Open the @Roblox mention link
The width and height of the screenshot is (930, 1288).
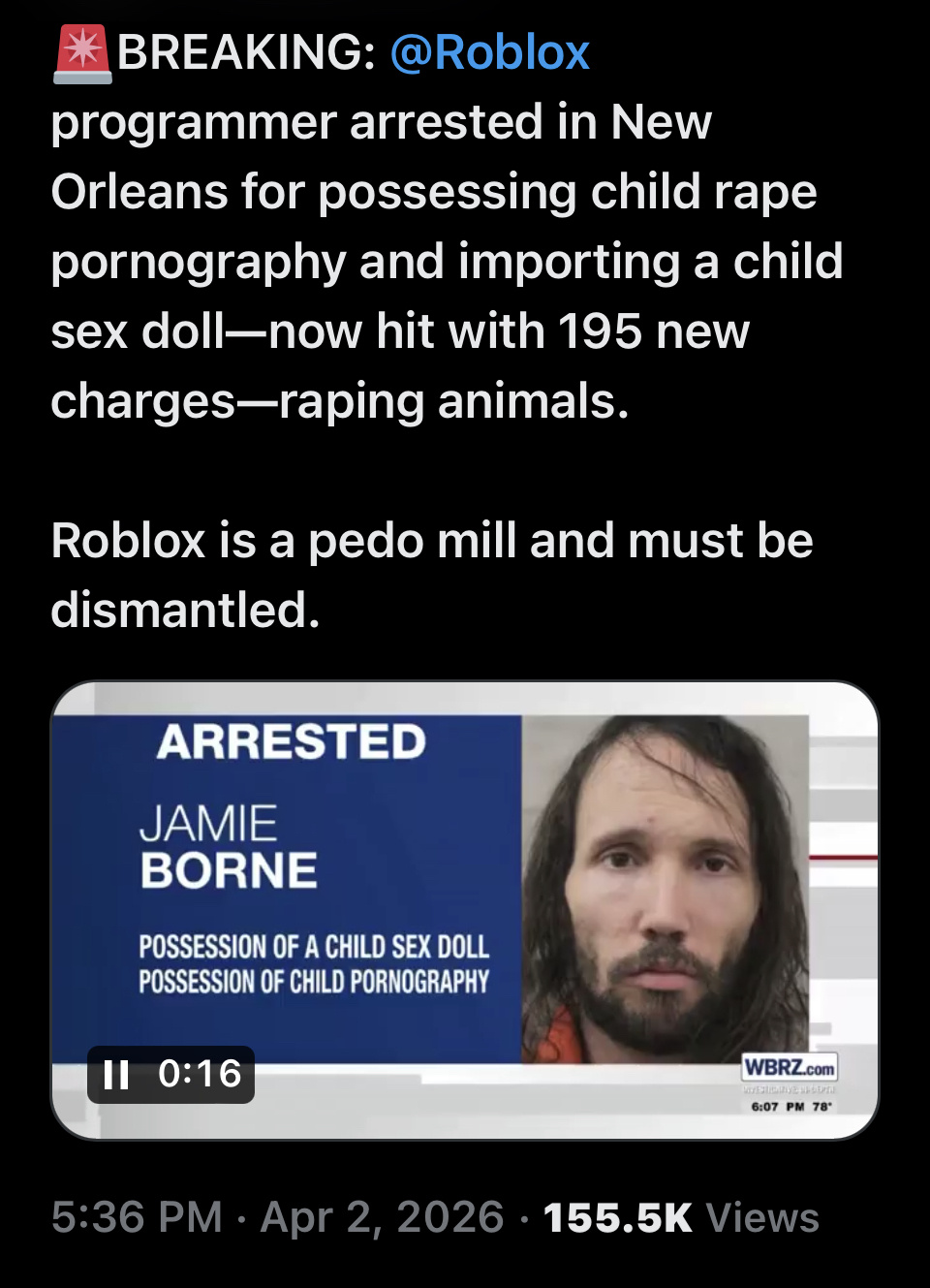click(x=489, y=52)
